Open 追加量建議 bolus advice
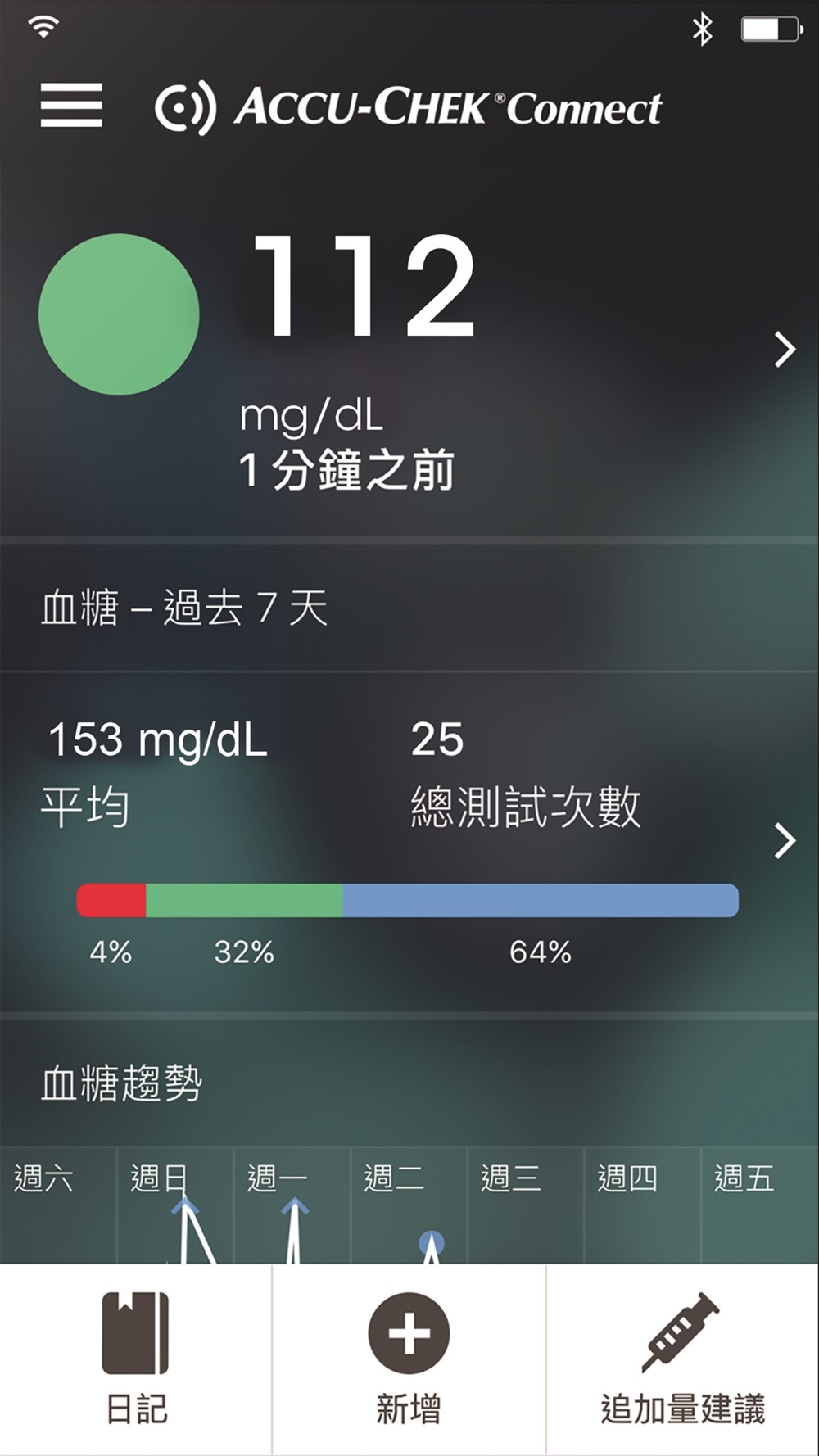 tap(682, 1359)
